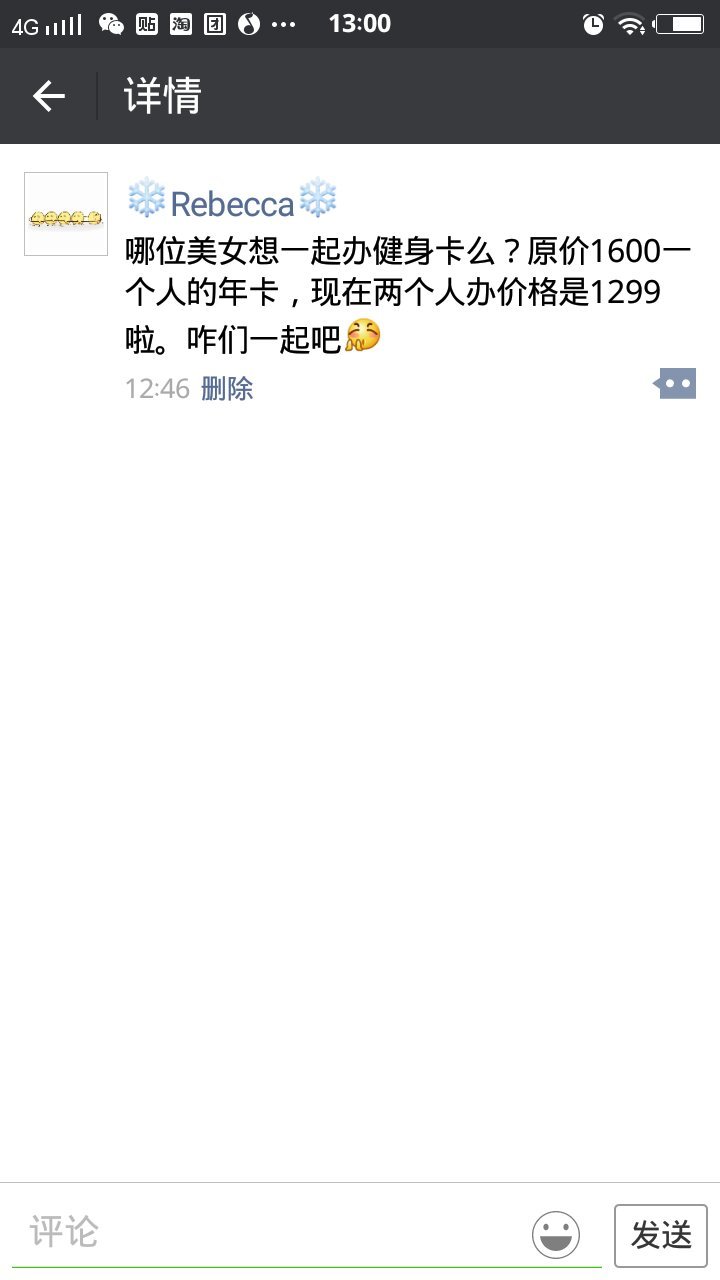Open the emoji picker
The image size is (720, 1280).
click(556, 1234)
